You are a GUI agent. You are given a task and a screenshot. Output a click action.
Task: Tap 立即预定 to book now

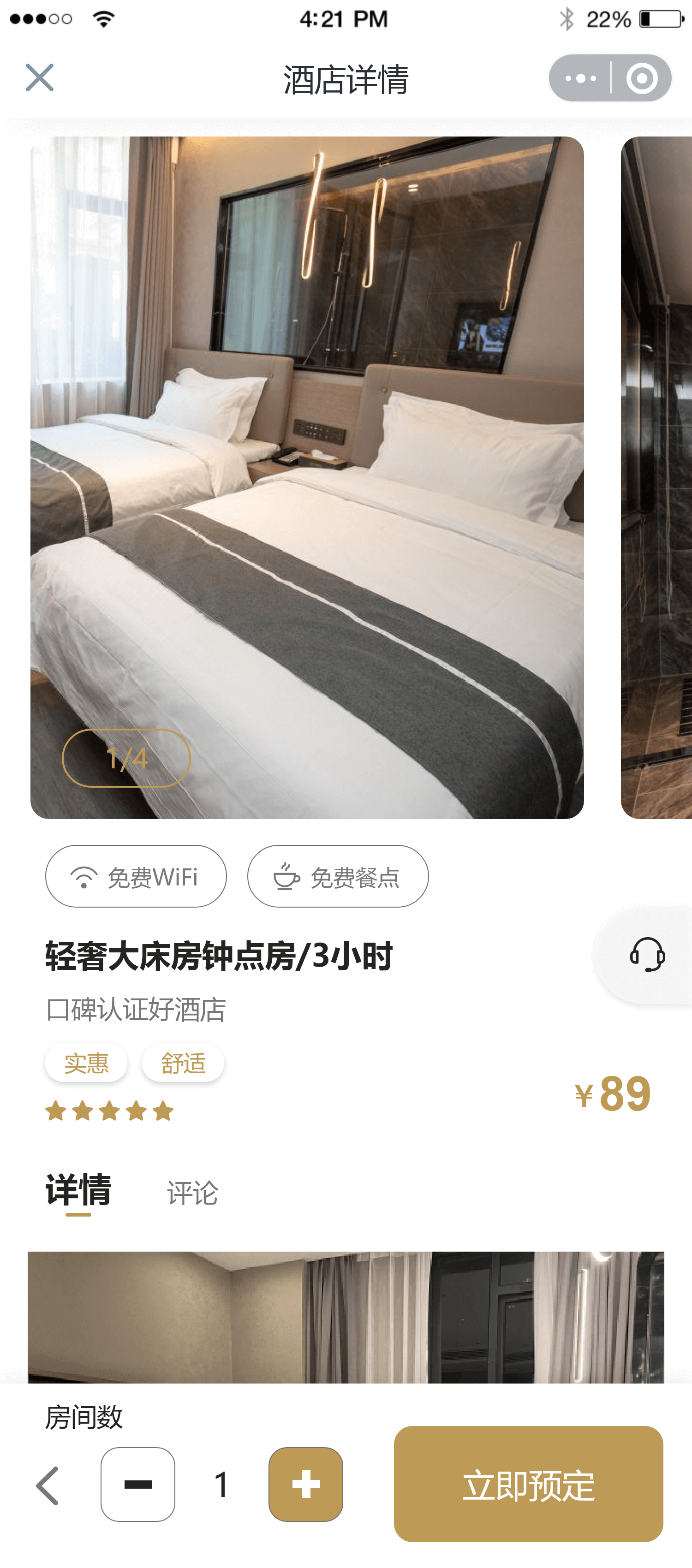pyautogui.click(x=528, y=1485)
